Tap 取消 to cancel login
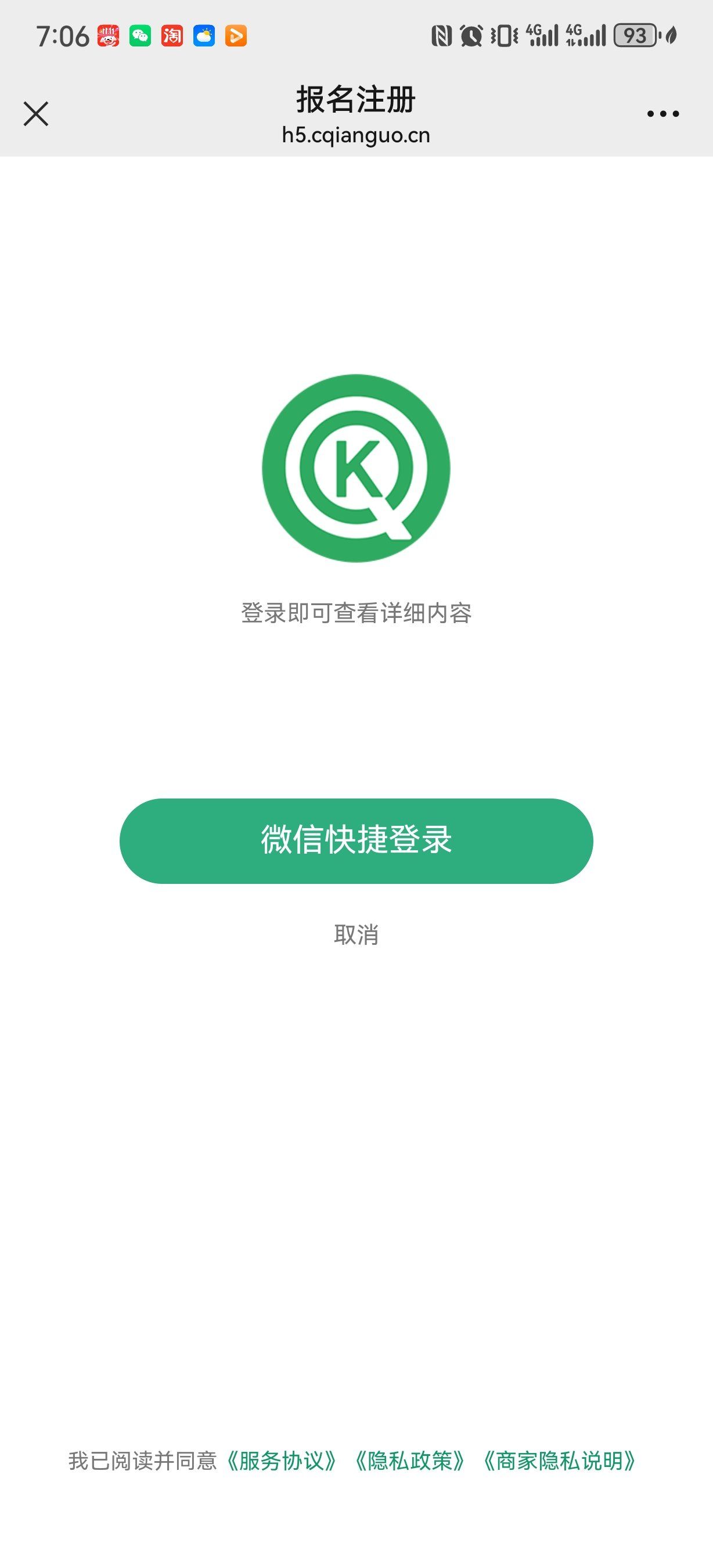Image resolution: width=713 pixels, height=1568 pixels. pyautogui.click(x=356, y=934)
